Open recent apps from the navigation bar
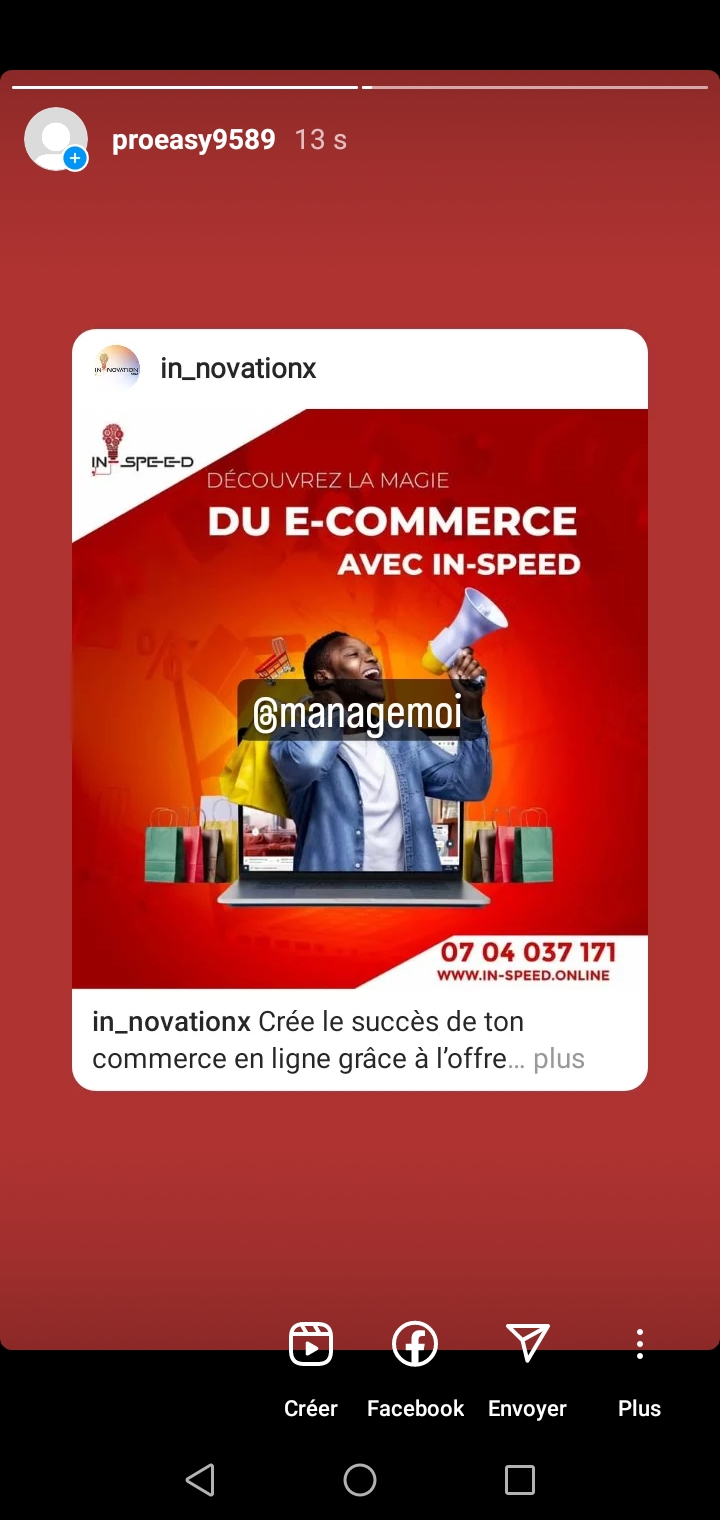 520,1480
